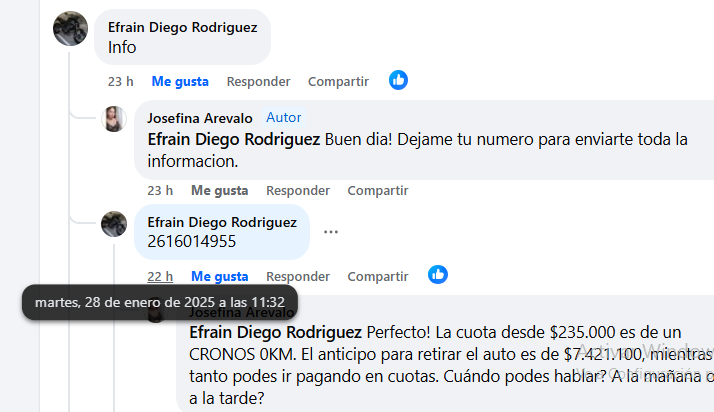Image resolution: width=714 pixels, height=412 pixels.
Task: Like the 2616014955 phone number comment
Action: click(x=219, y=276)
